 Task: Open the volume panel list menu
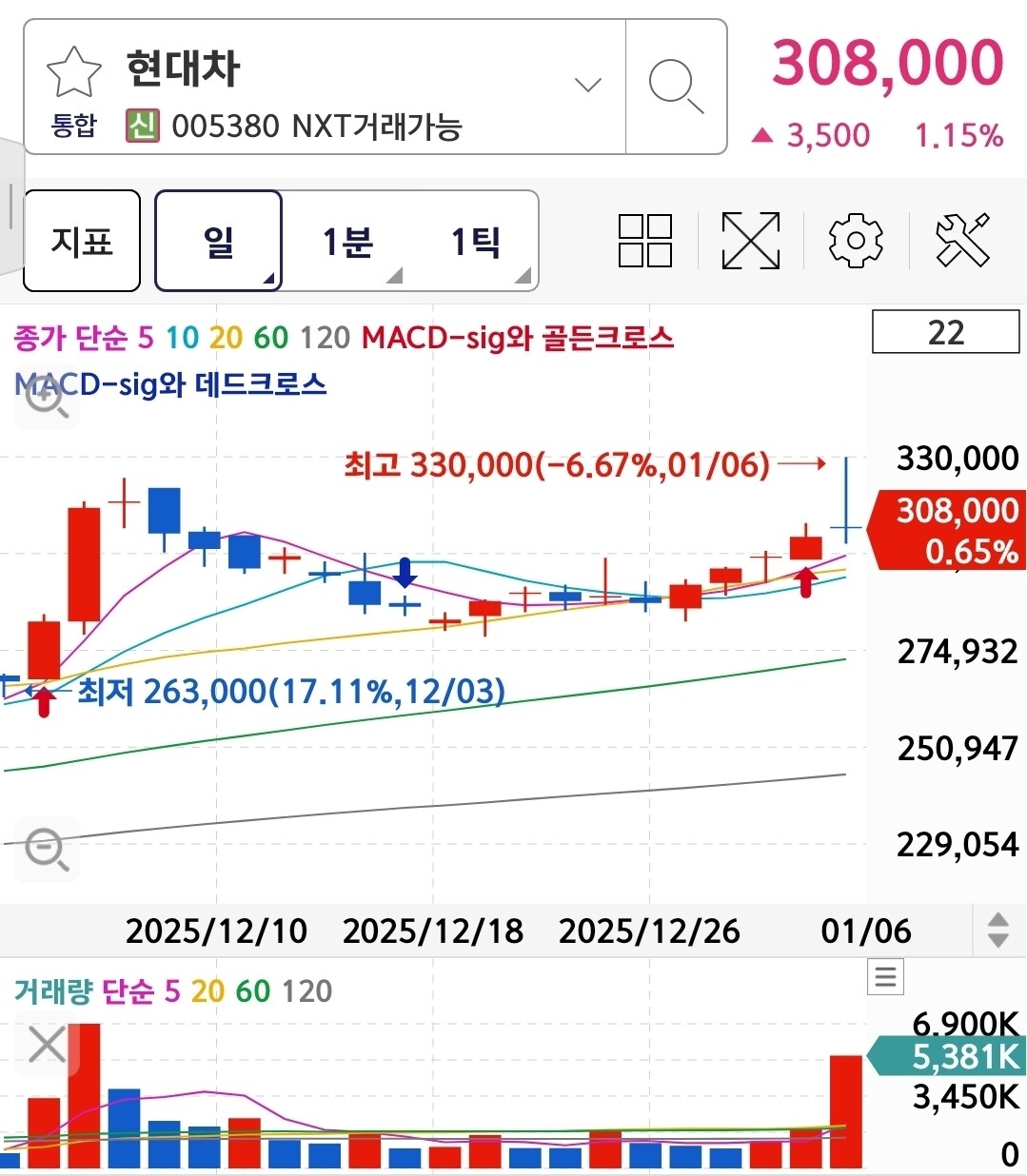tap(885, 977)
